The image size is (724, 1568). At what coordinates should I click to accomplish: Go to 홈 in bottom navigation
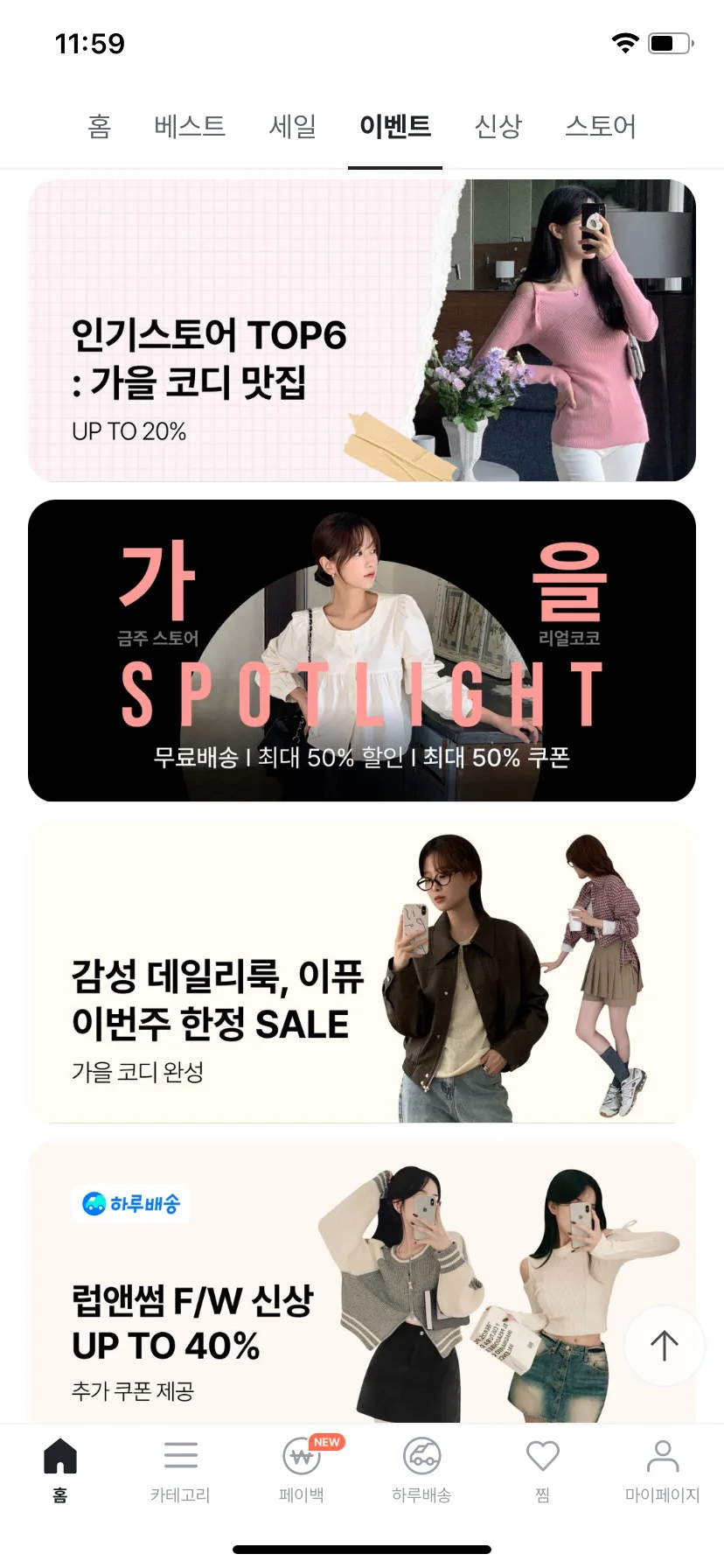60,1470
